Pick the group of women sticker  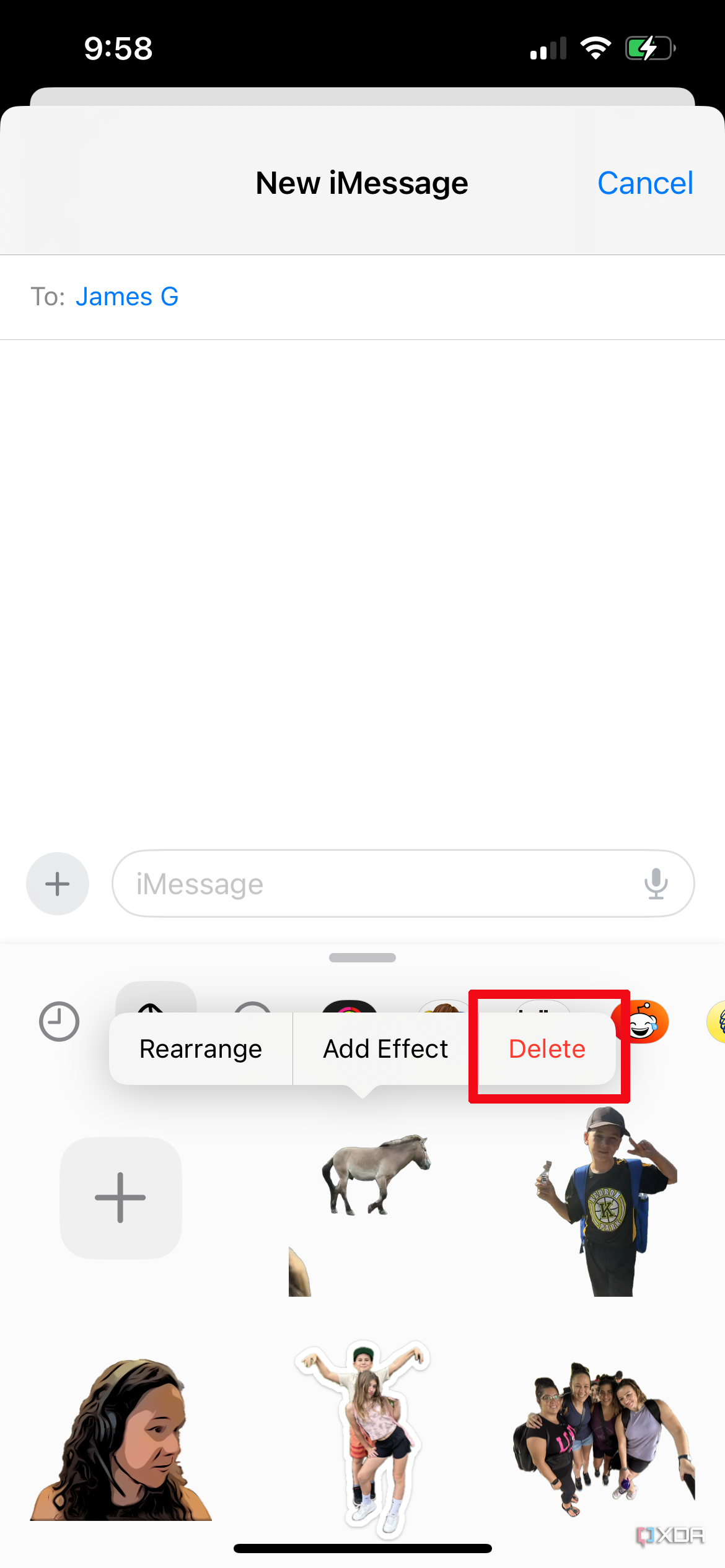[601, 1437]
